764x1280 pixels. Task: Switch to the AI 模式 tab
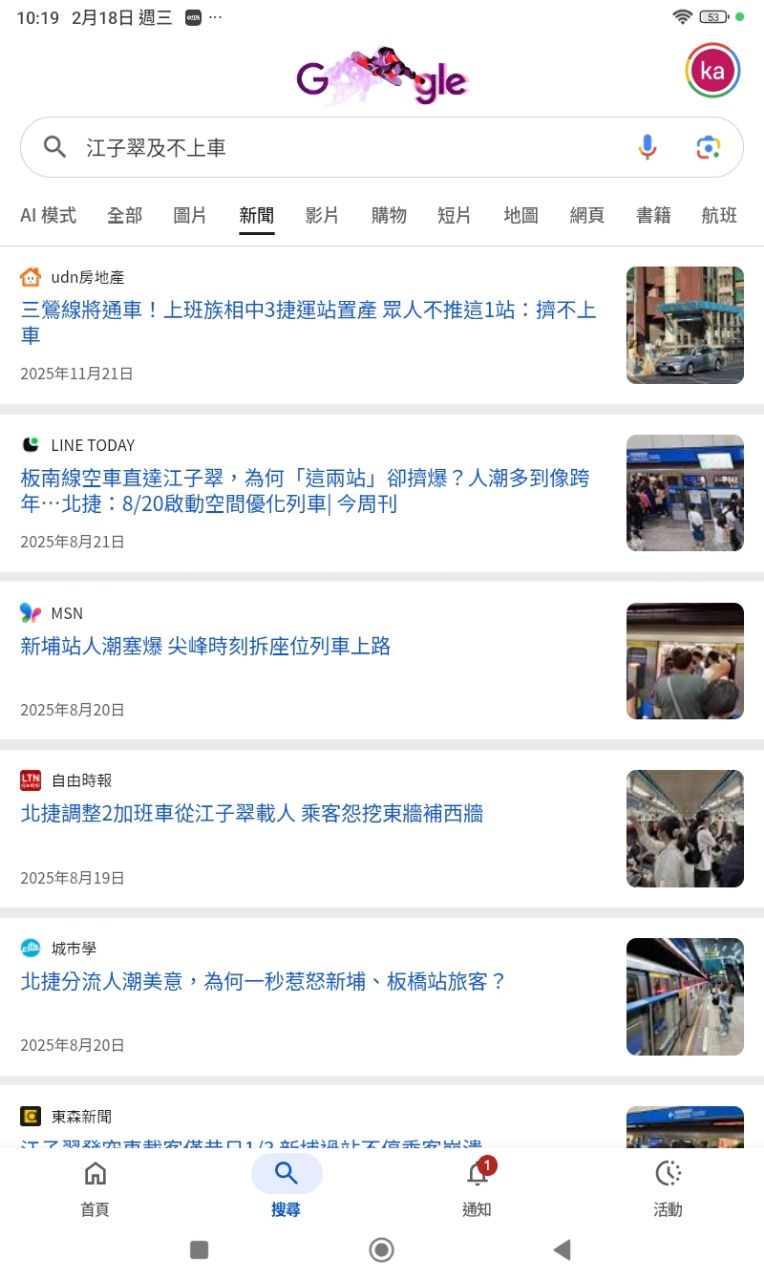48,215
